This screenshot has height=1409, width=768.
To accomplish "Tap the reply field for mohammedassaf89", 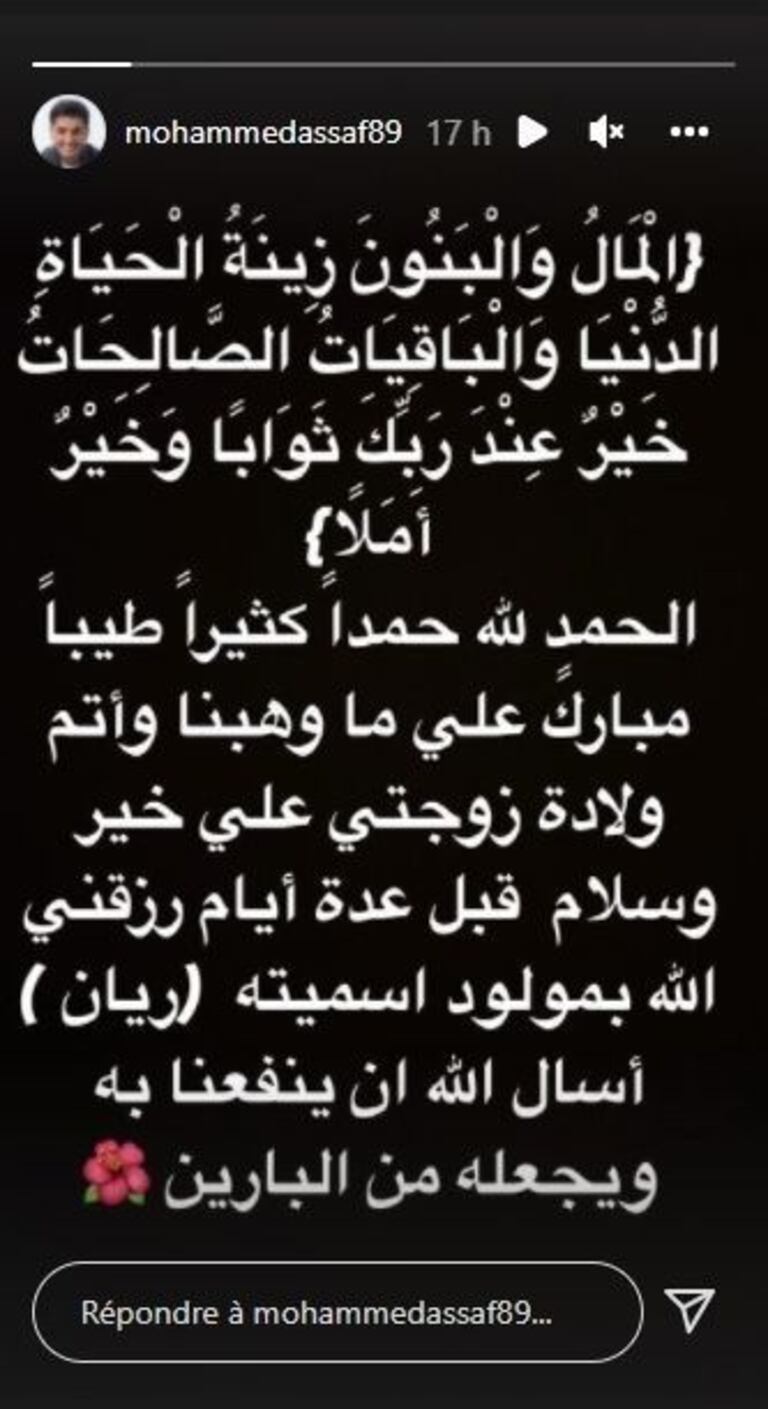I will pyautogui.click(x=337, y=1312).
